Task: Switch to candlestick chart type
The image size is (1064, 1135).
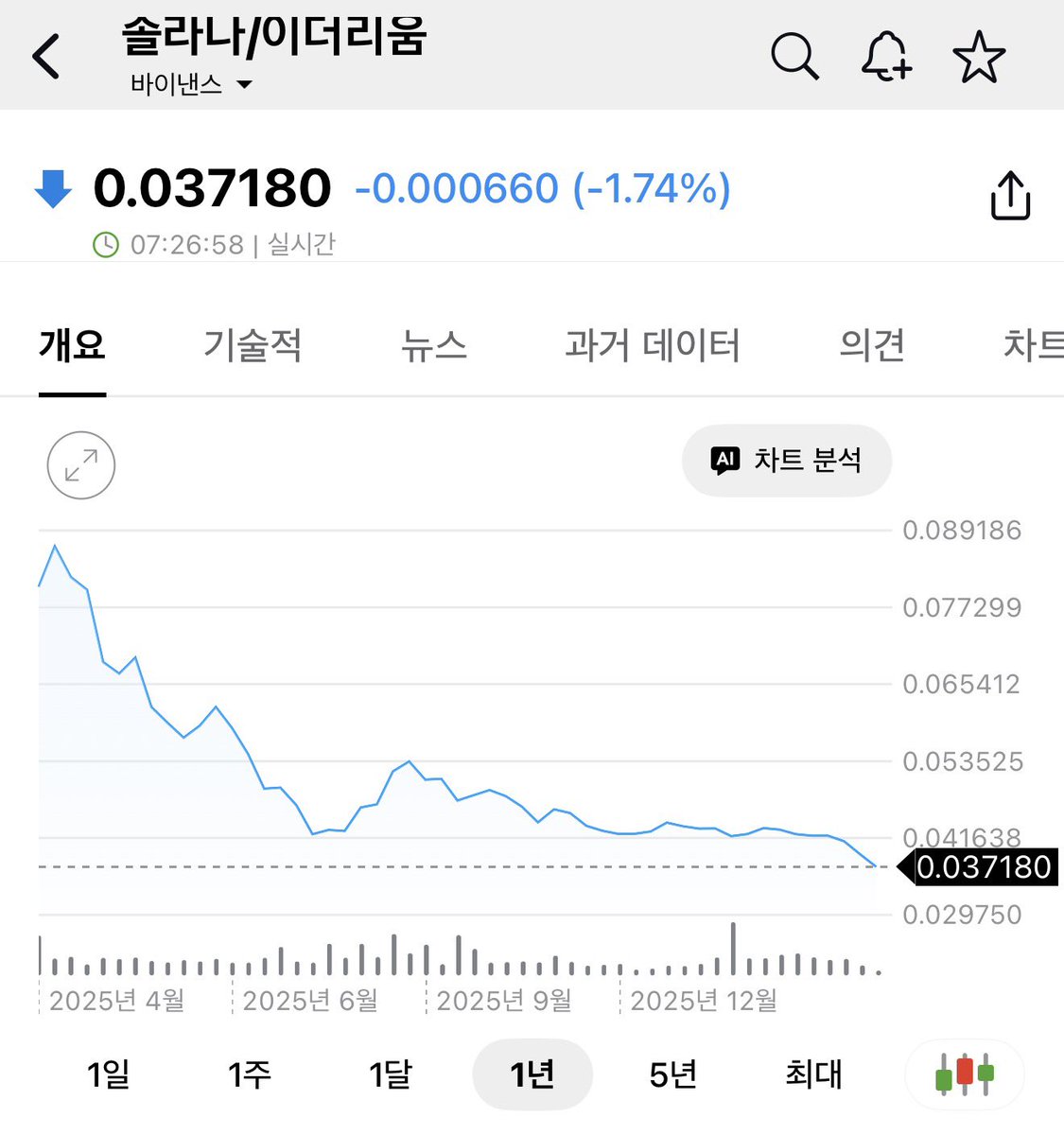Action: tap(965, 1074)
